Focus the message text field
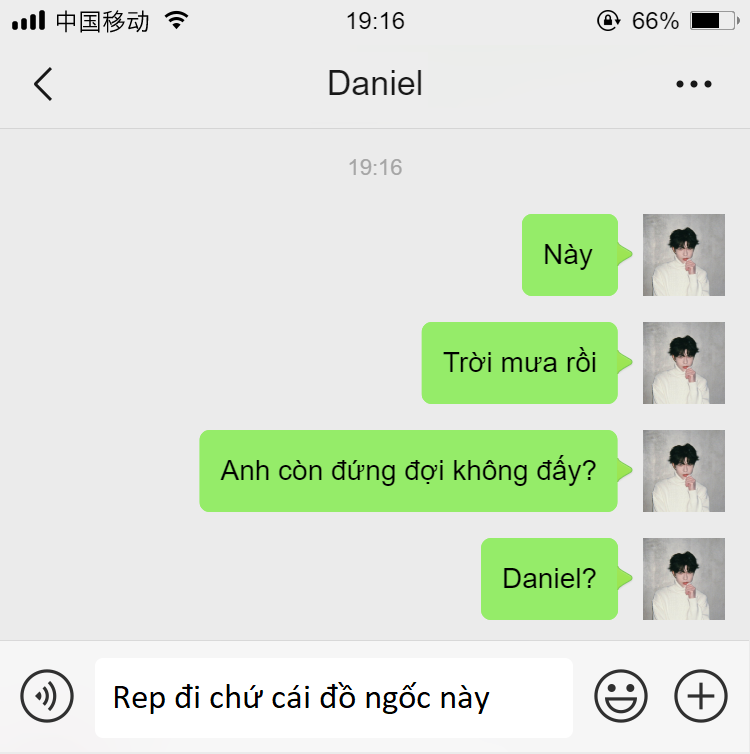This screenshot has width=750, height=754. (333, 697)
